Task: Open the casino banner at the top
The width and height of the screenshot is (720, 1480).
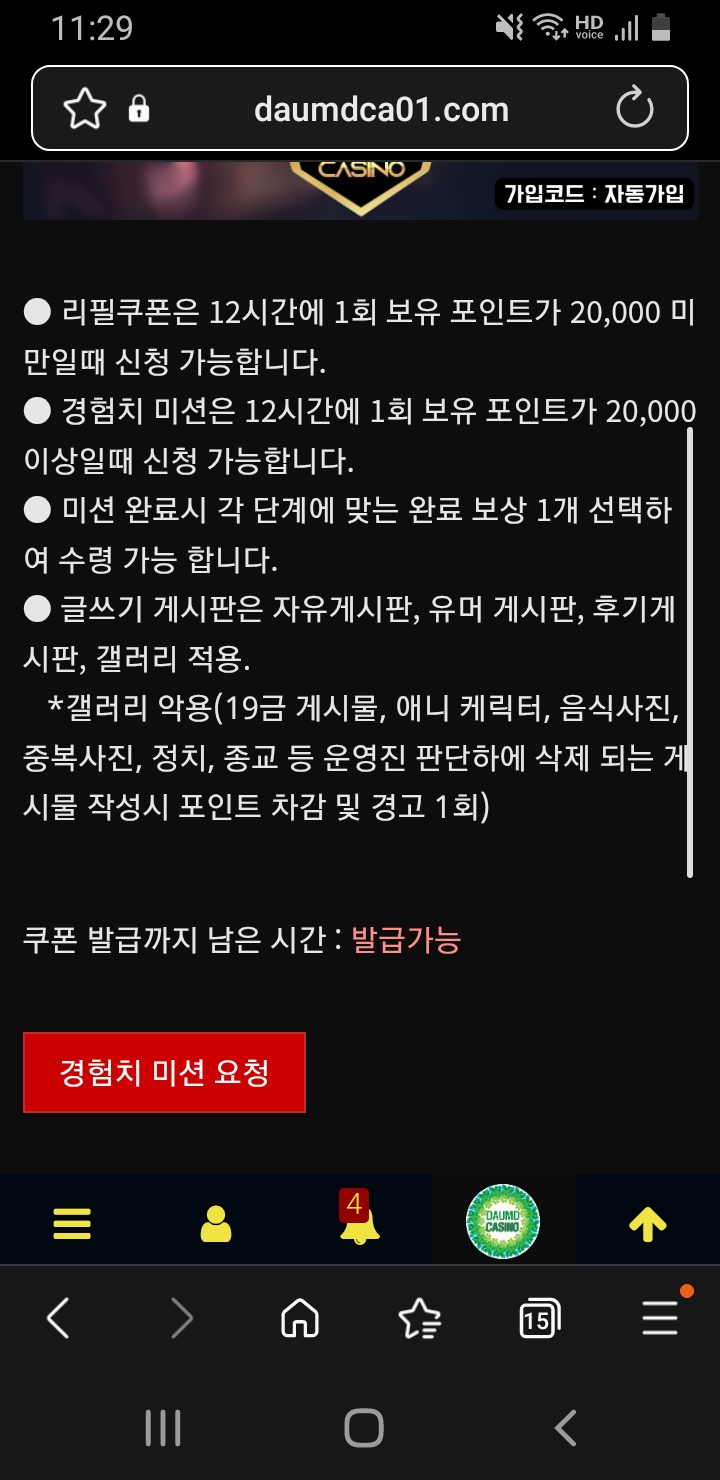Action: pos(360,190)
